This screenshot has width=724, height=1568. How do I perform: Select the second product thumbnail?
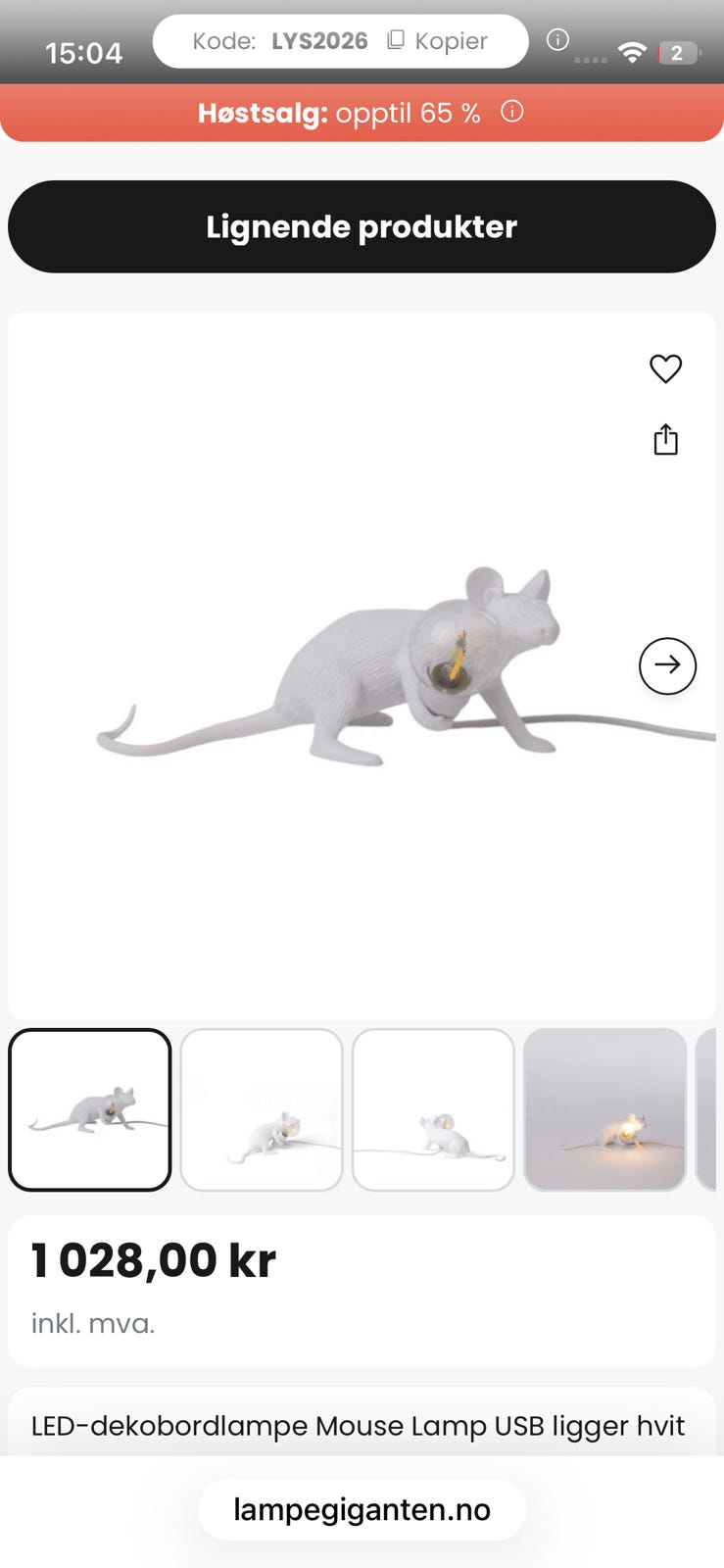(x=262, y=1109)
